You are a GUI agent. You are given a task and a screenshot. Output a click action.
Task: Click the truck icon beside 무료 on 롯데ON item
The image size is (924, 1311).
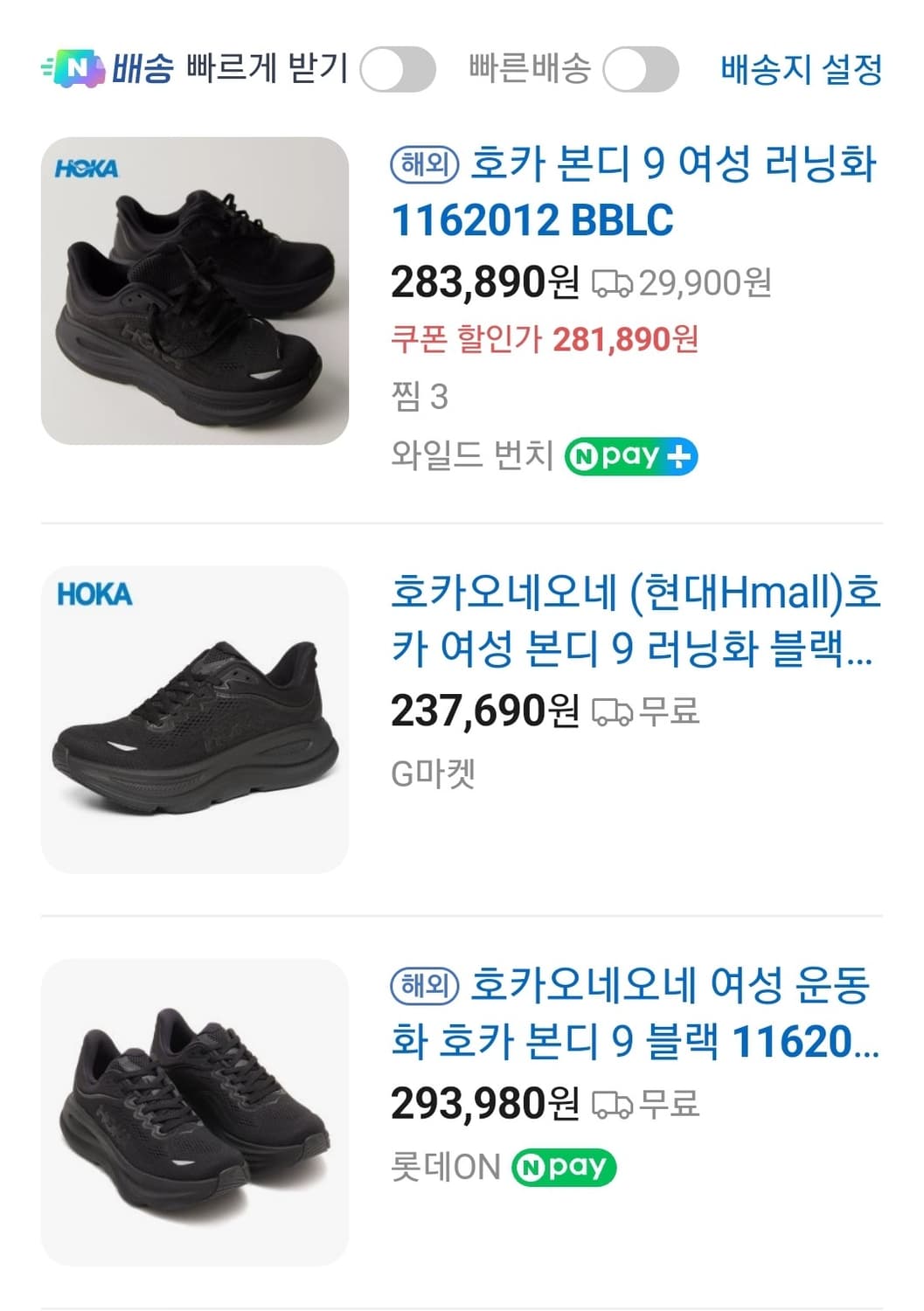612,1103
